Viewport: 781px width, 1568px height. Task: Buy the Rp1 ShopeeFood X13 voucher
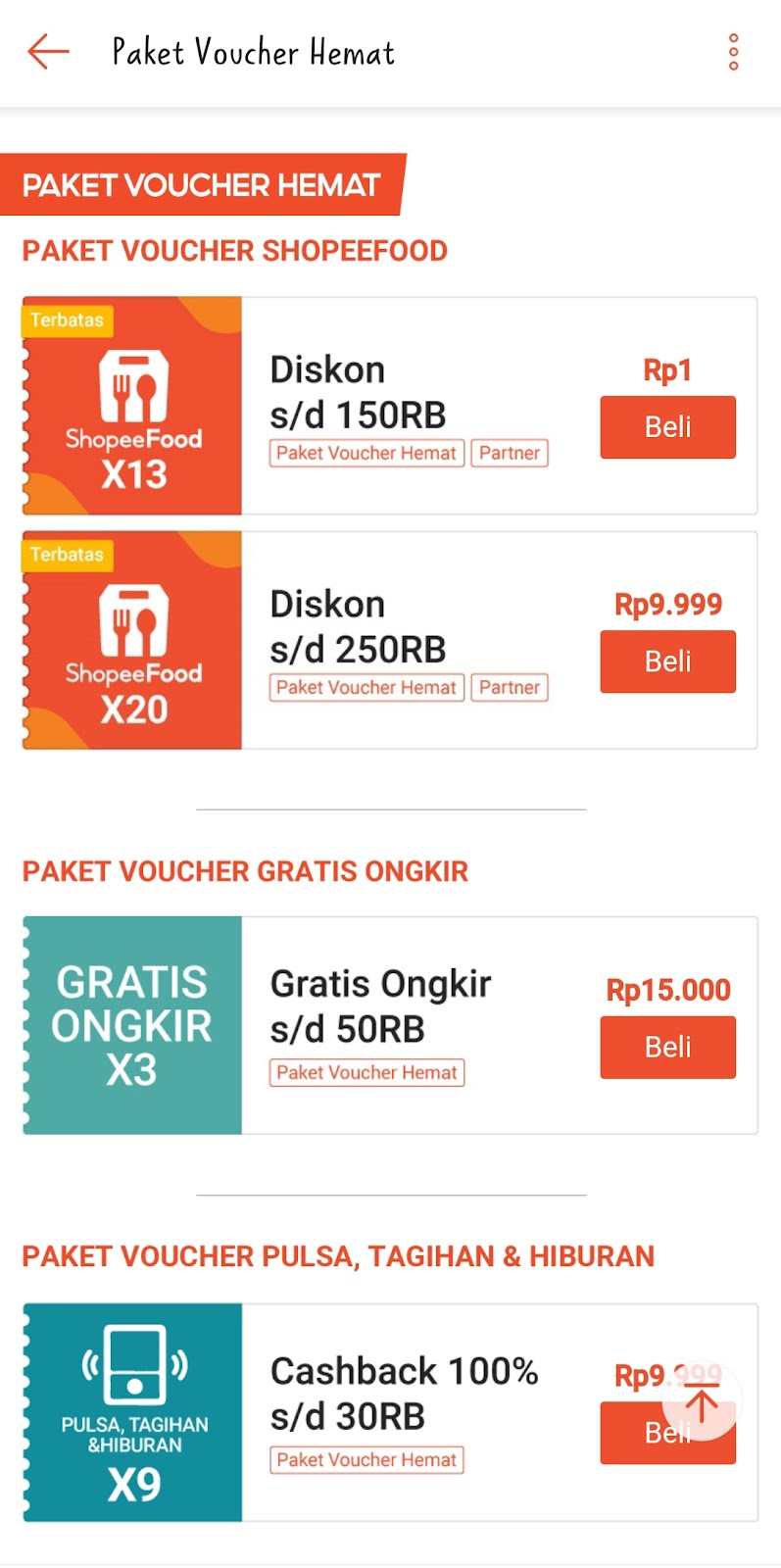(x=667, y=427)
